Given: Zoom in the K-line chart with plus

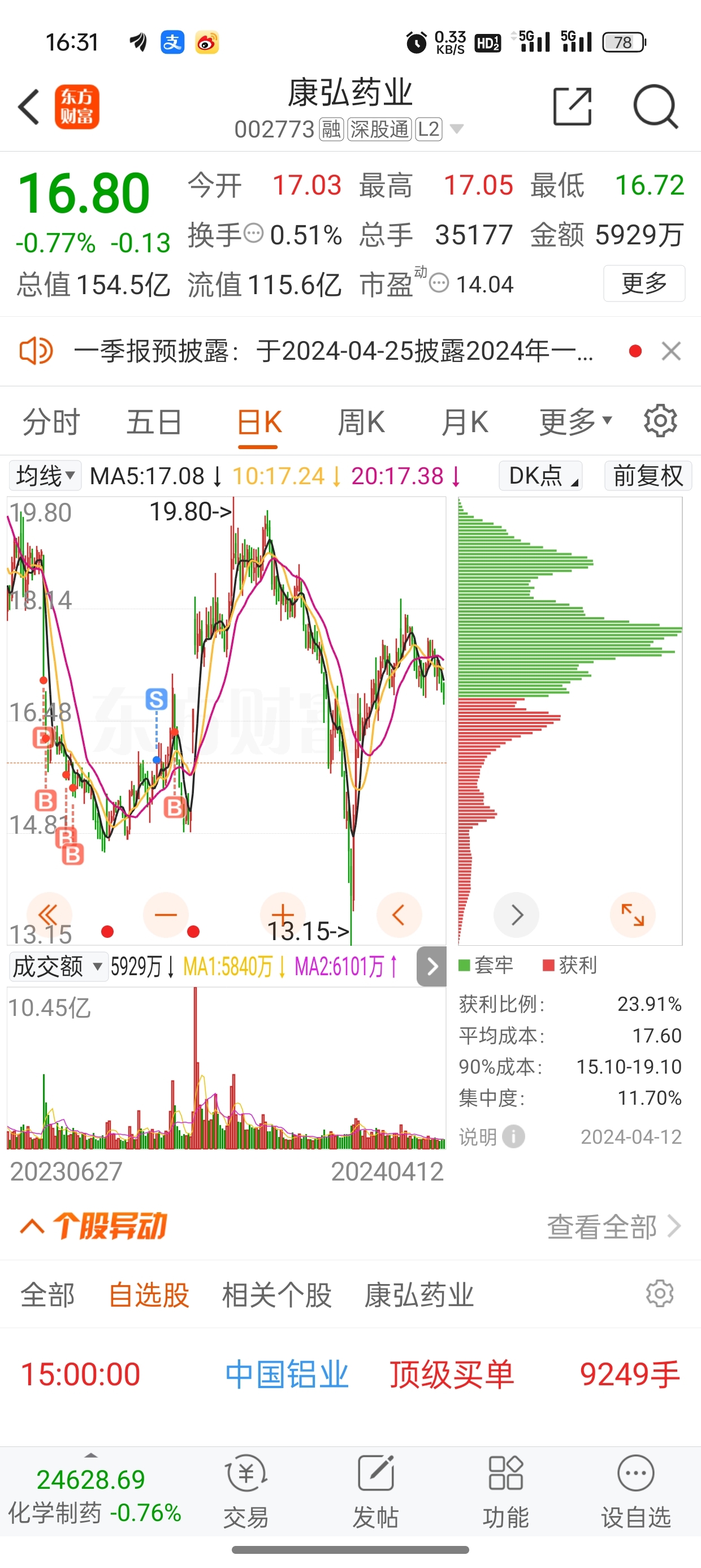Looking at the screenshot, I should point(282,914).
